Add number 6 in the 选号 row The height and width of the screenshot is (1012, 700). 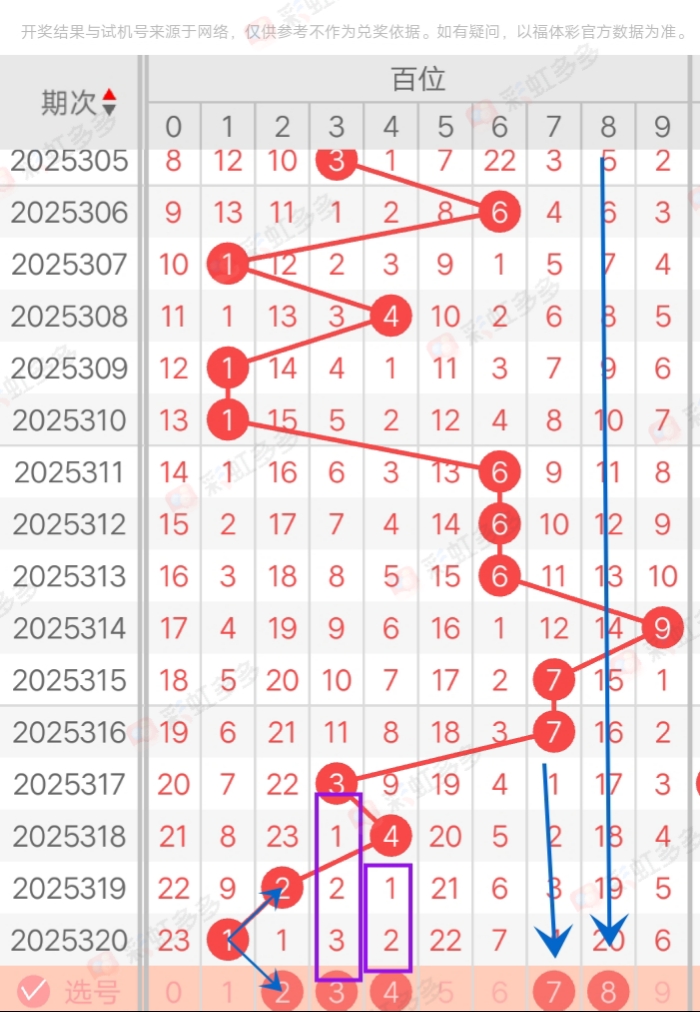[500, 992]
